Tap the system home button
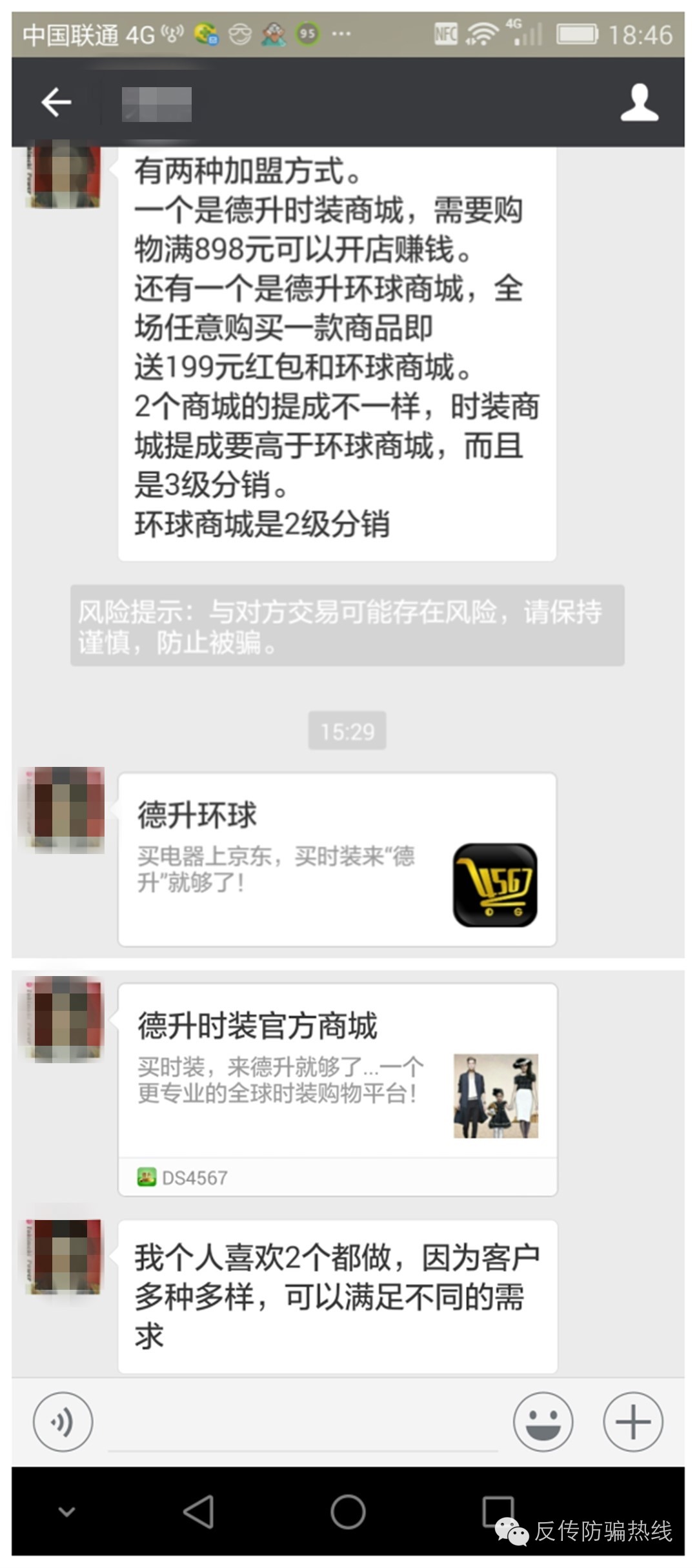 348,1512
